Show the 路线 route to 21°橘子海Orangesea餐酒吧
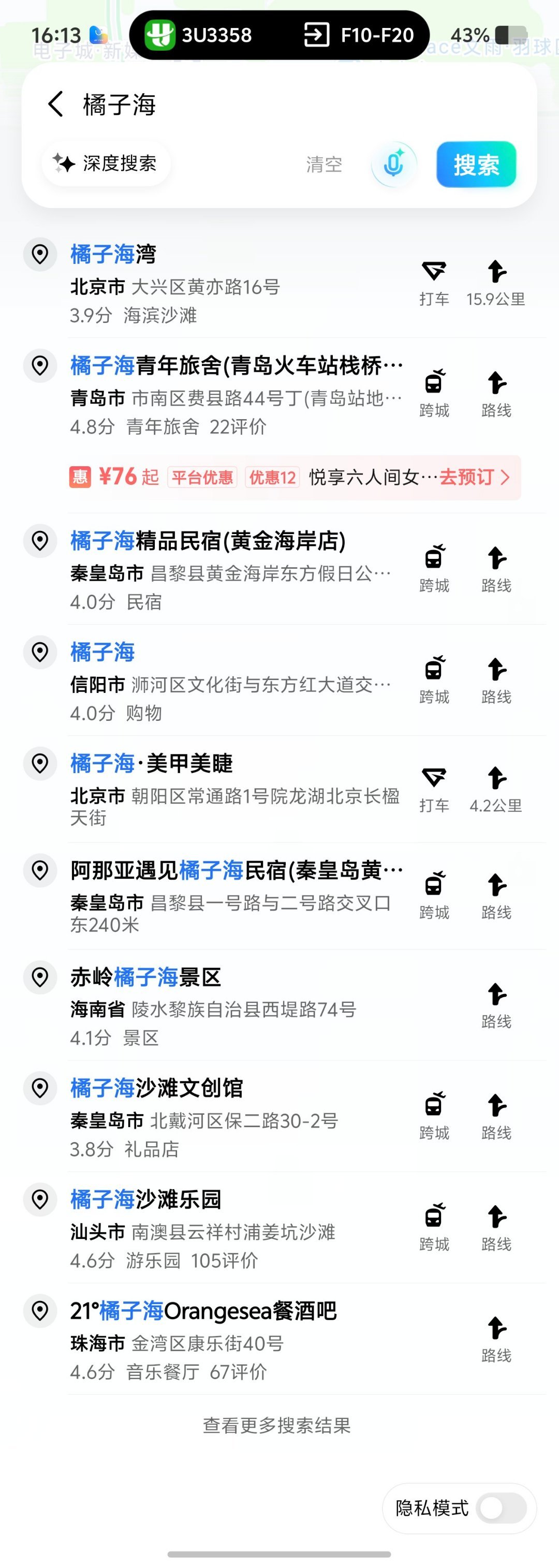 point(496,1339)
